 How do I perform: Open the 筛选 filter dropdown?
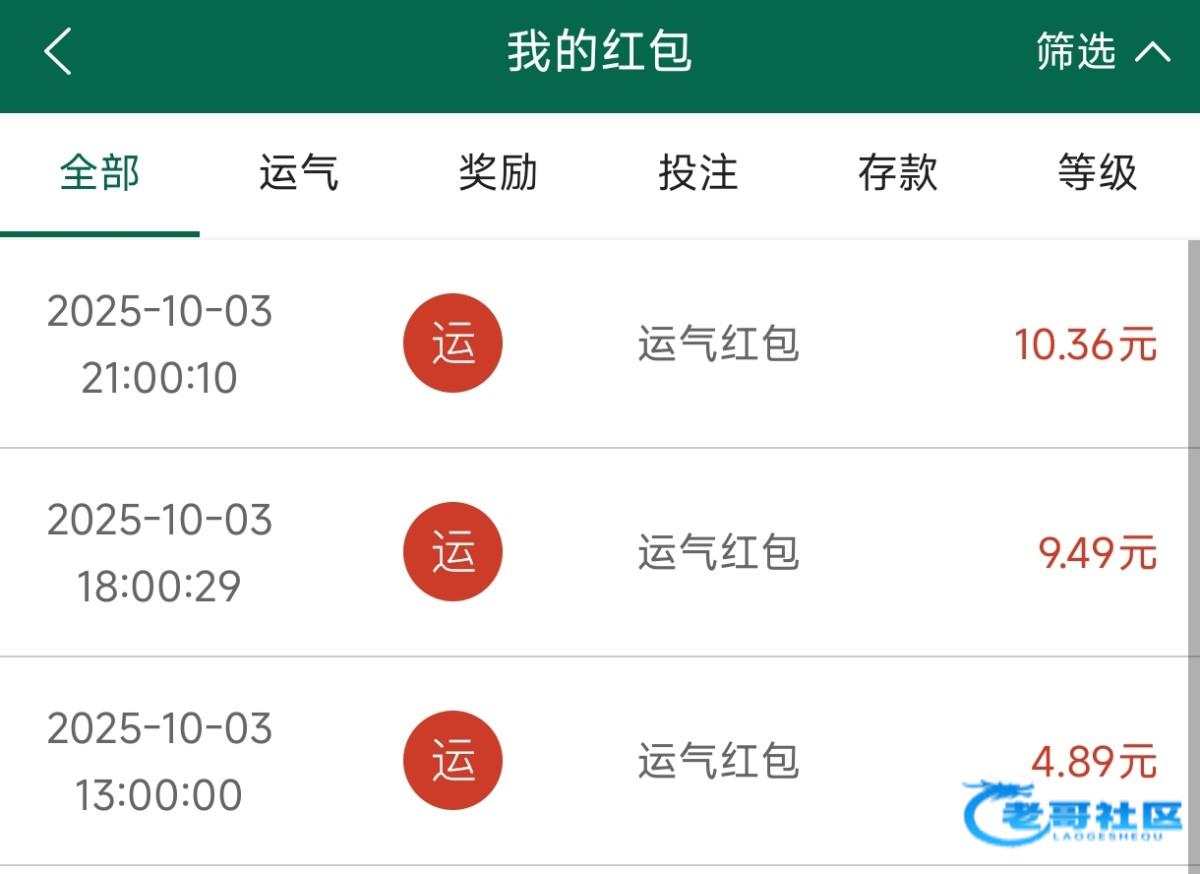click(x=1103, y=51)
